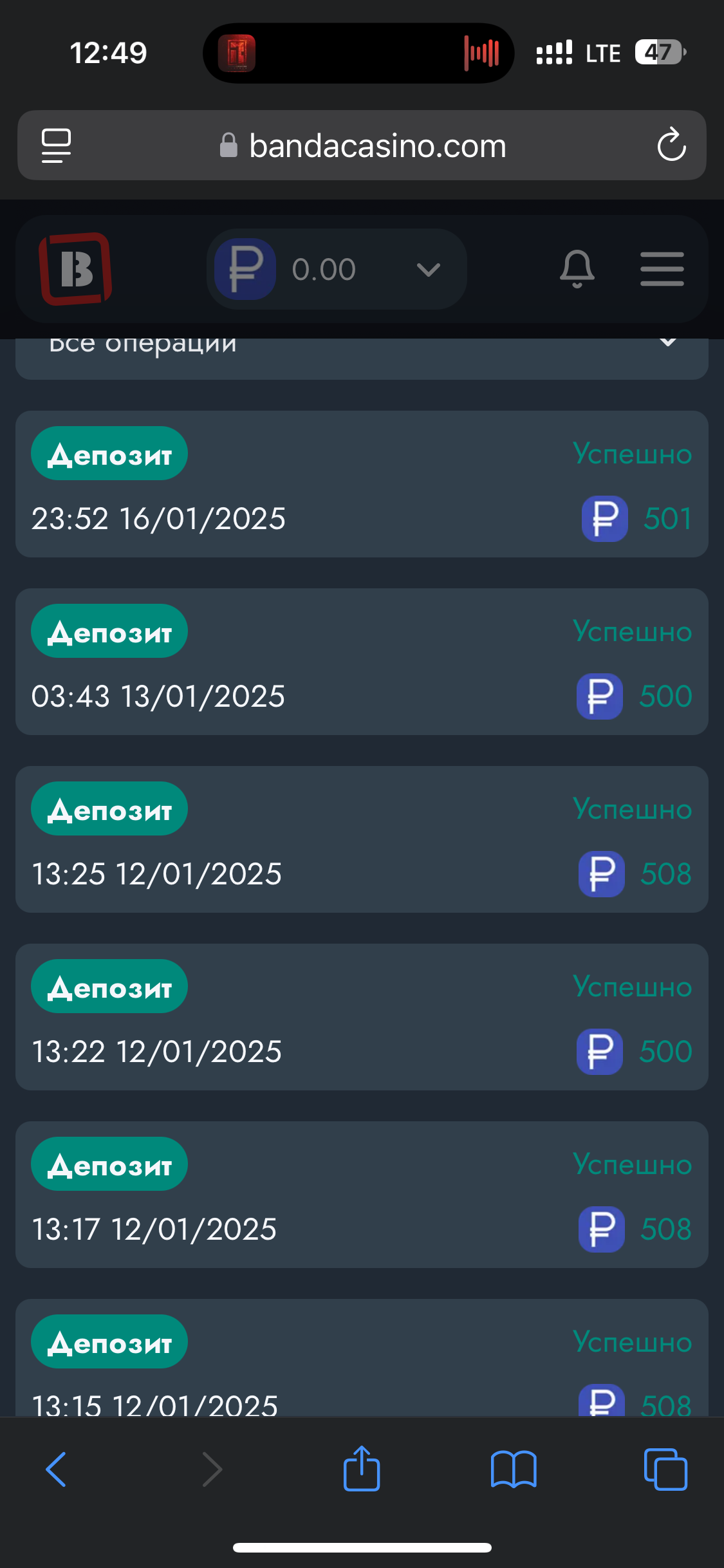Open the "Все операции" filter dropdown

click(362, 357)
